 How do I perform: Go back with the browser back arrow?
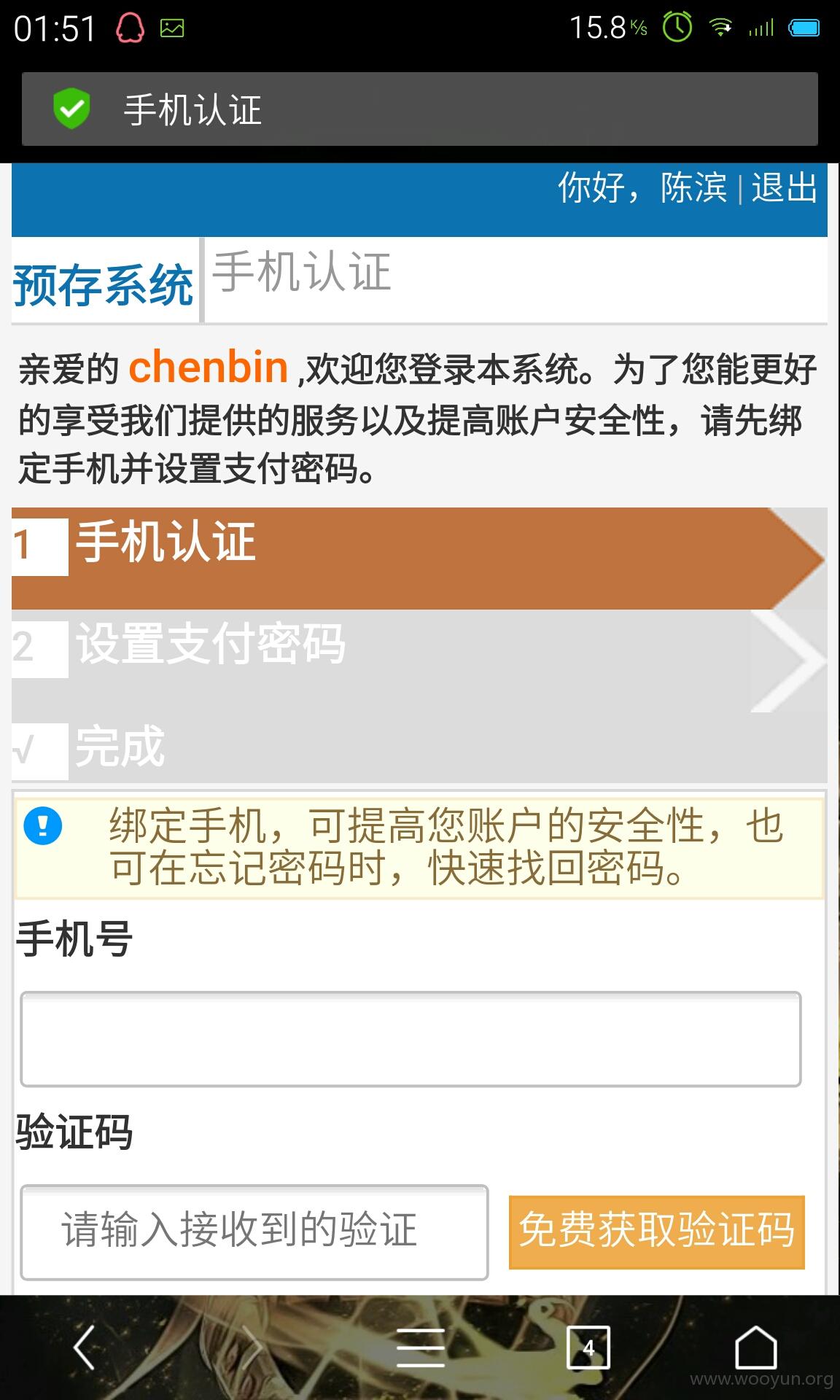pos(85,1347)
